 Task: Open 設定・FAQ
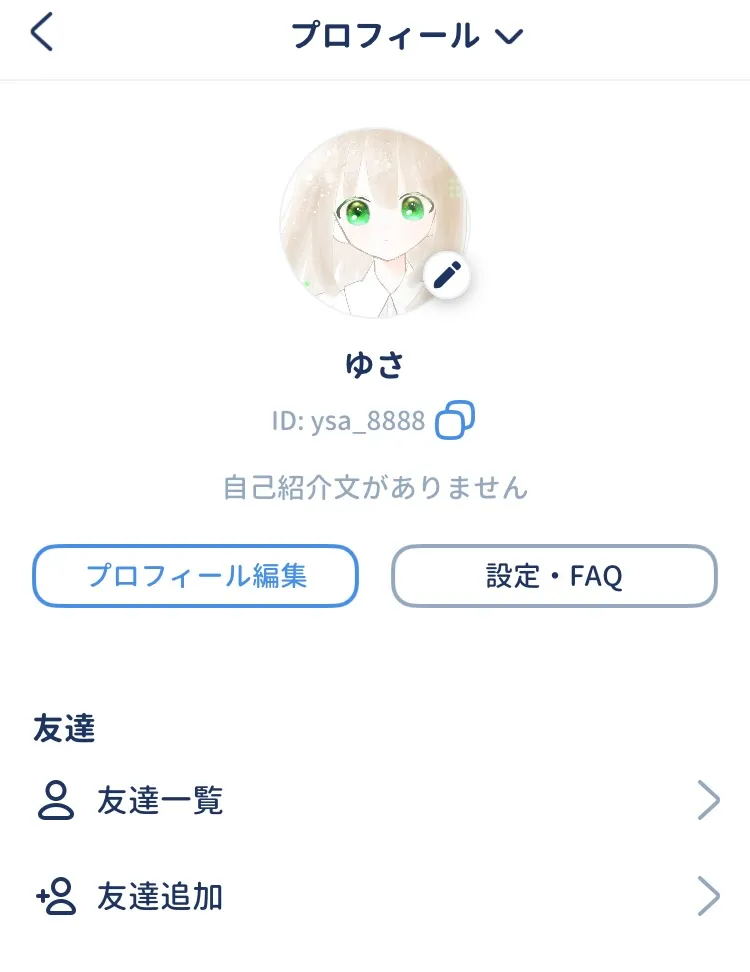point(553,576)
